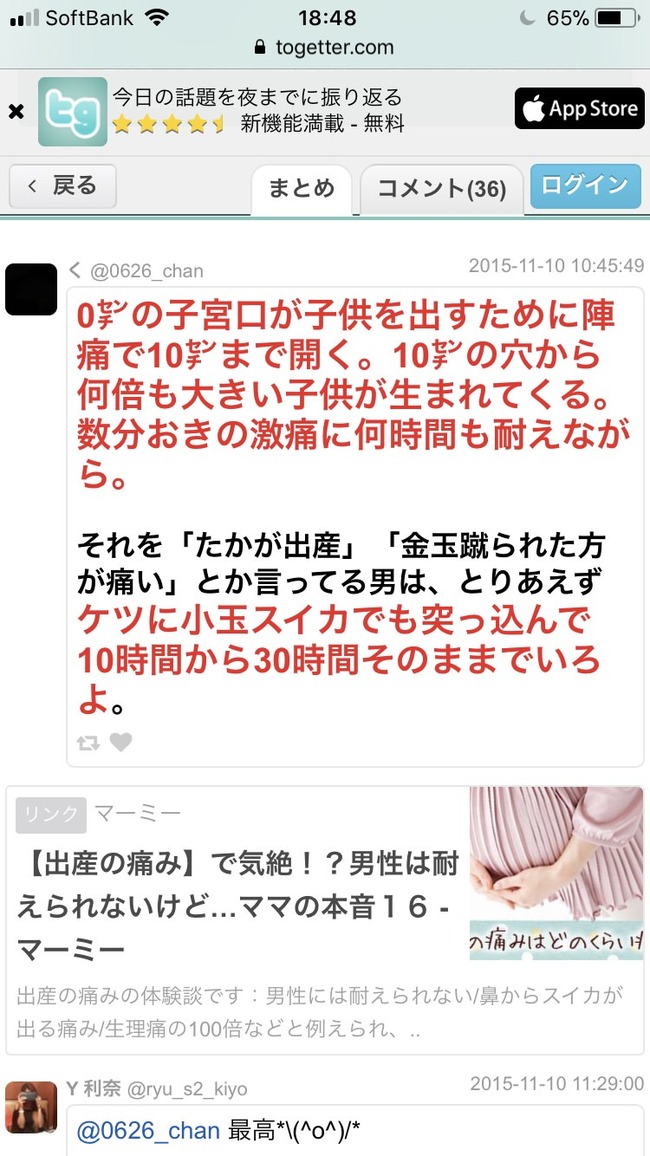Image resolution: width=650 pixels, height=1156 pixels.
Task: Tap the @0626_chan mention in Y 利奈's reply
Action: 149,1130
